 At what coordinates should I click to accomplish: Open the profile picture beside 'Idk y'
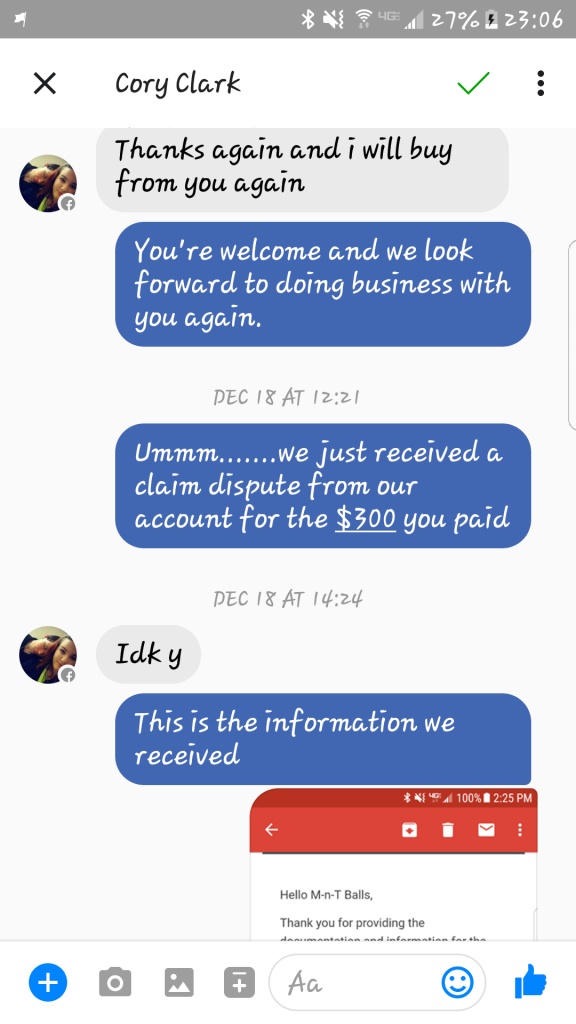point(48,655)
